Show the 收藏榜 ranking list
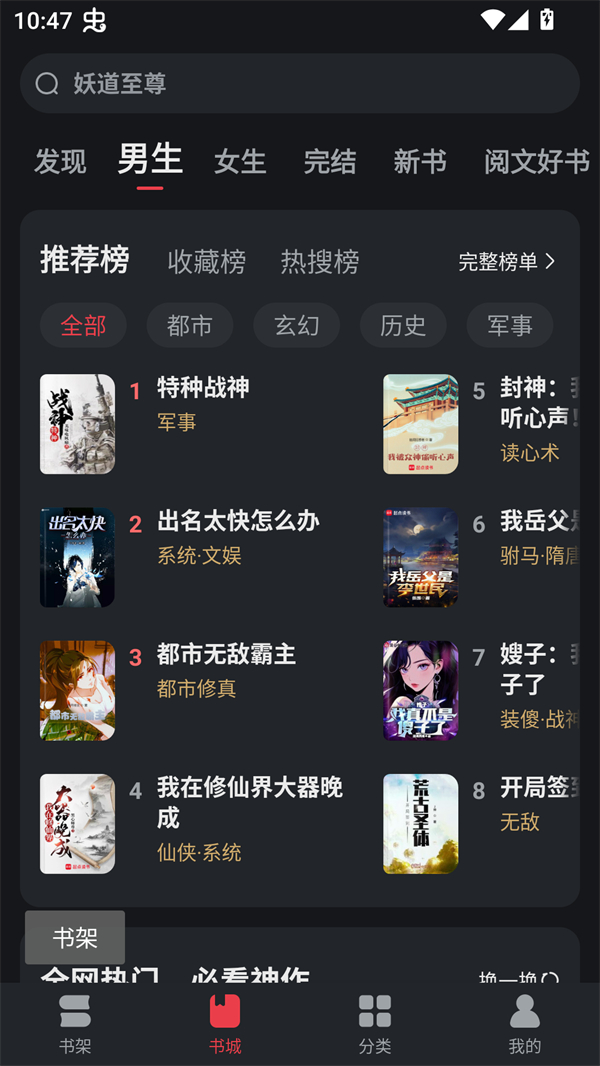Viewport: 600px width, 1066px height. tap(207, 262)
